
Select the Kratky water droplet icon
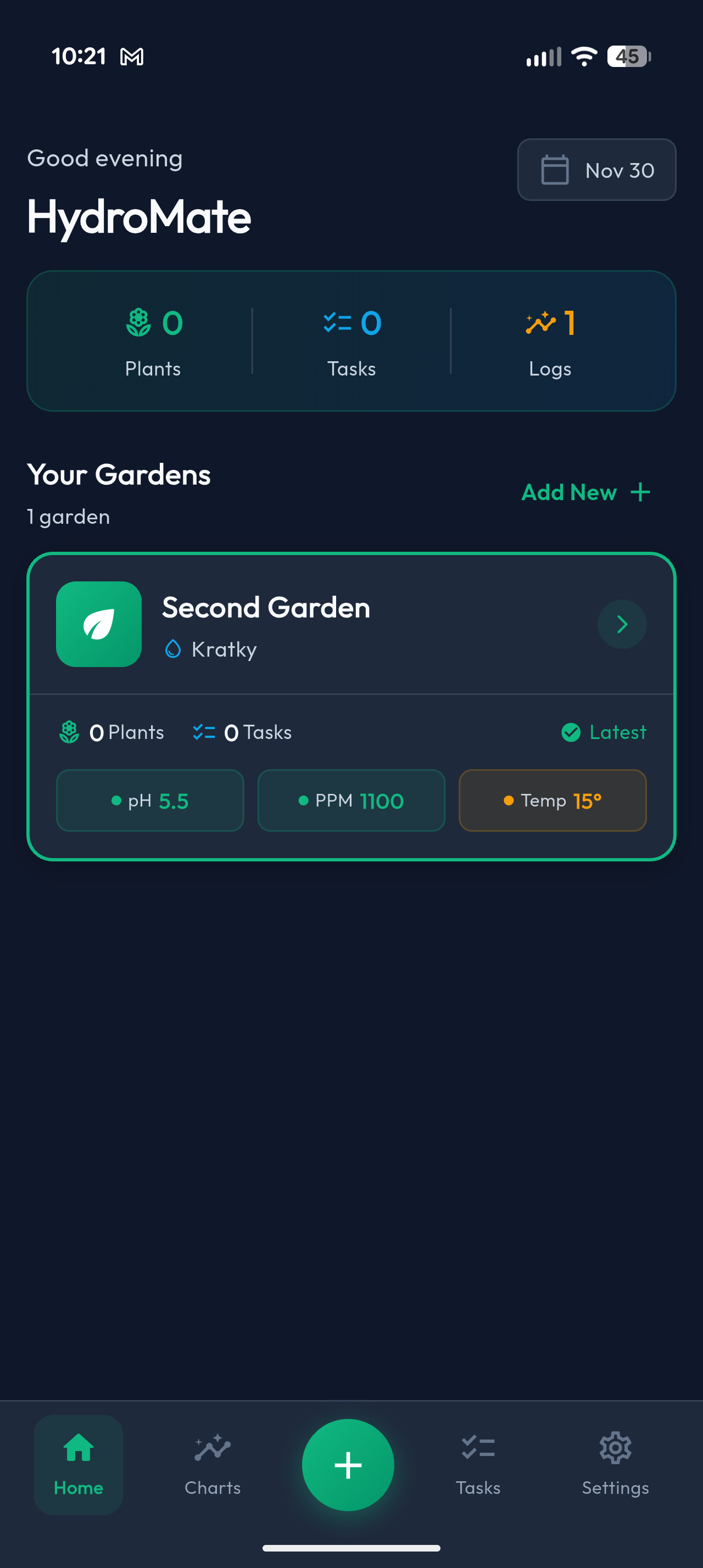coord(173,648)
